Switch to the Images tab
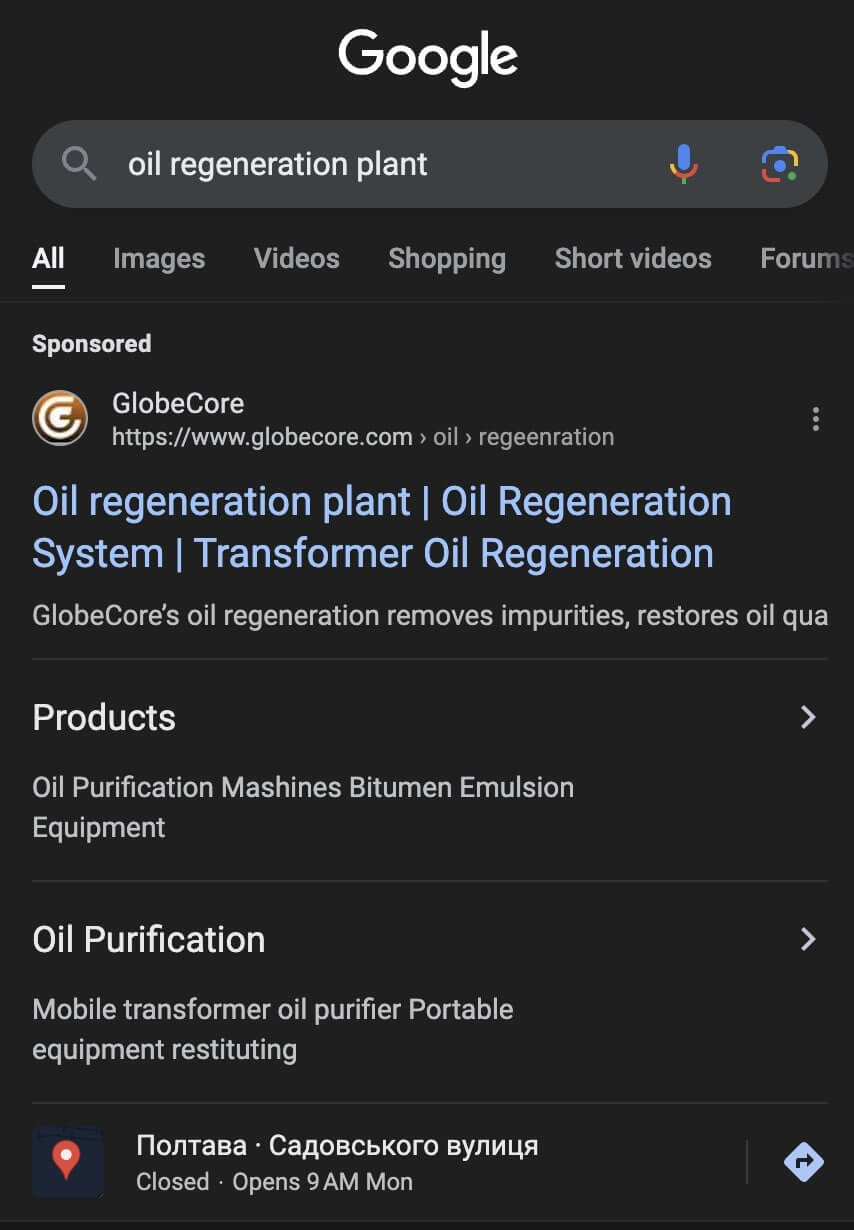854x1230 pixels. [159, 258]
